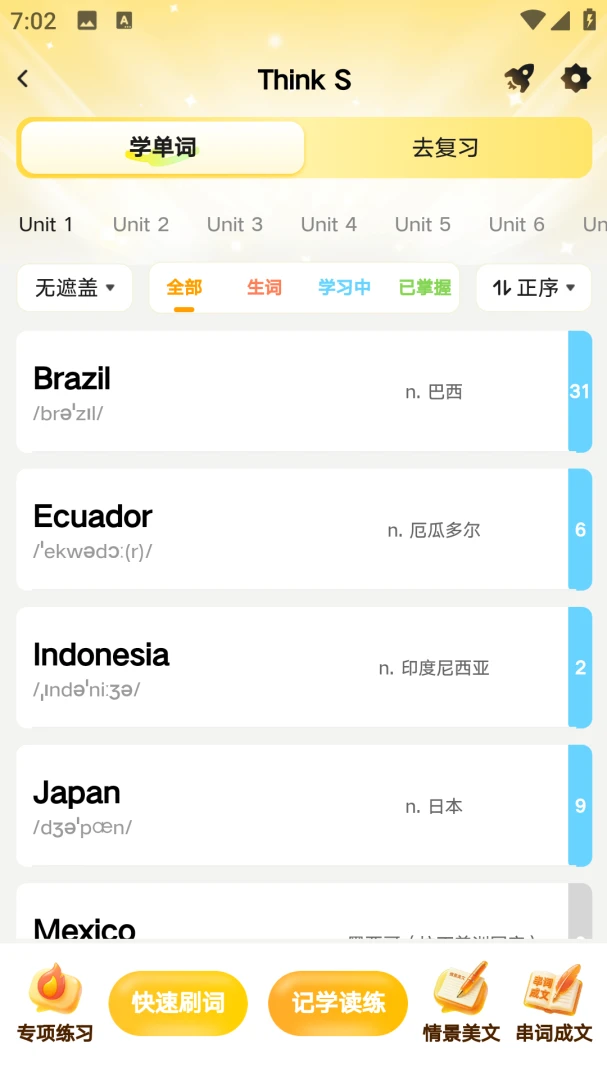Select the Unit 6 tab
The height and width of the screenshot is (1080, 607).
(517, 225)
